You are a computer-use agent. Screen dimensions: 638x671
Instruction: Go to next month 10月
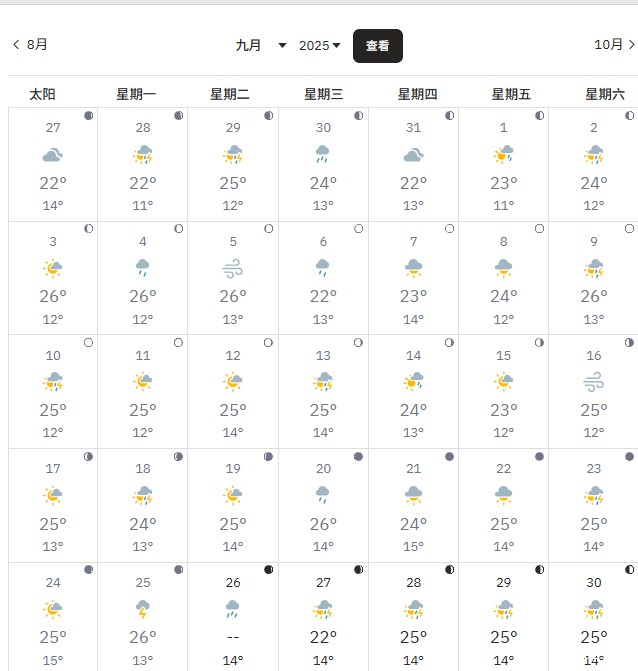(x=614, y=45)
